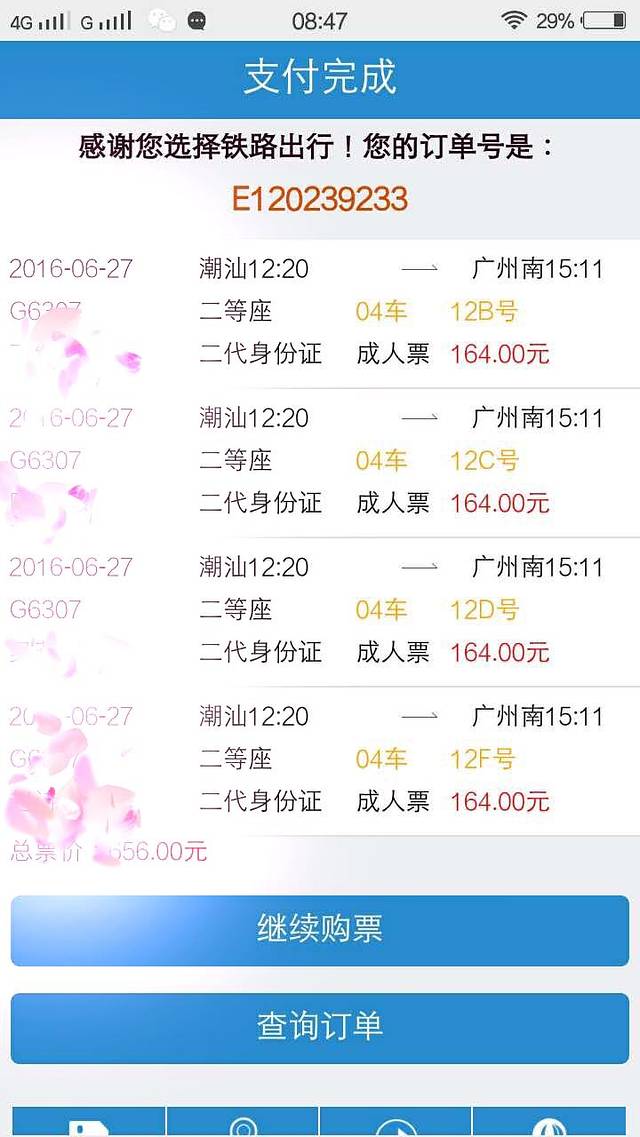Tap 继续购票 to buy more tickets

click(320, 930)
